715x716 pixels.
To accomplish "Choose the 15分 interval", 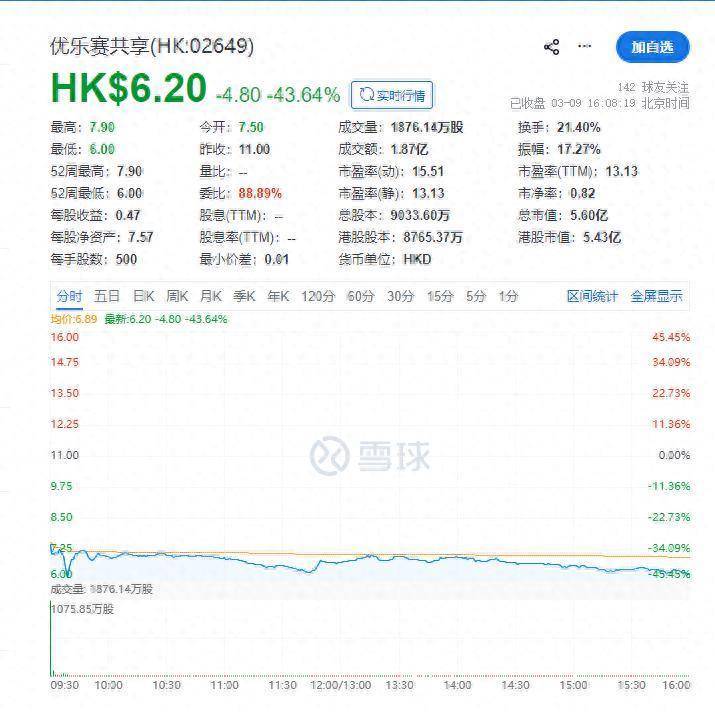I will pyautogui.click(x=440, y=296).
